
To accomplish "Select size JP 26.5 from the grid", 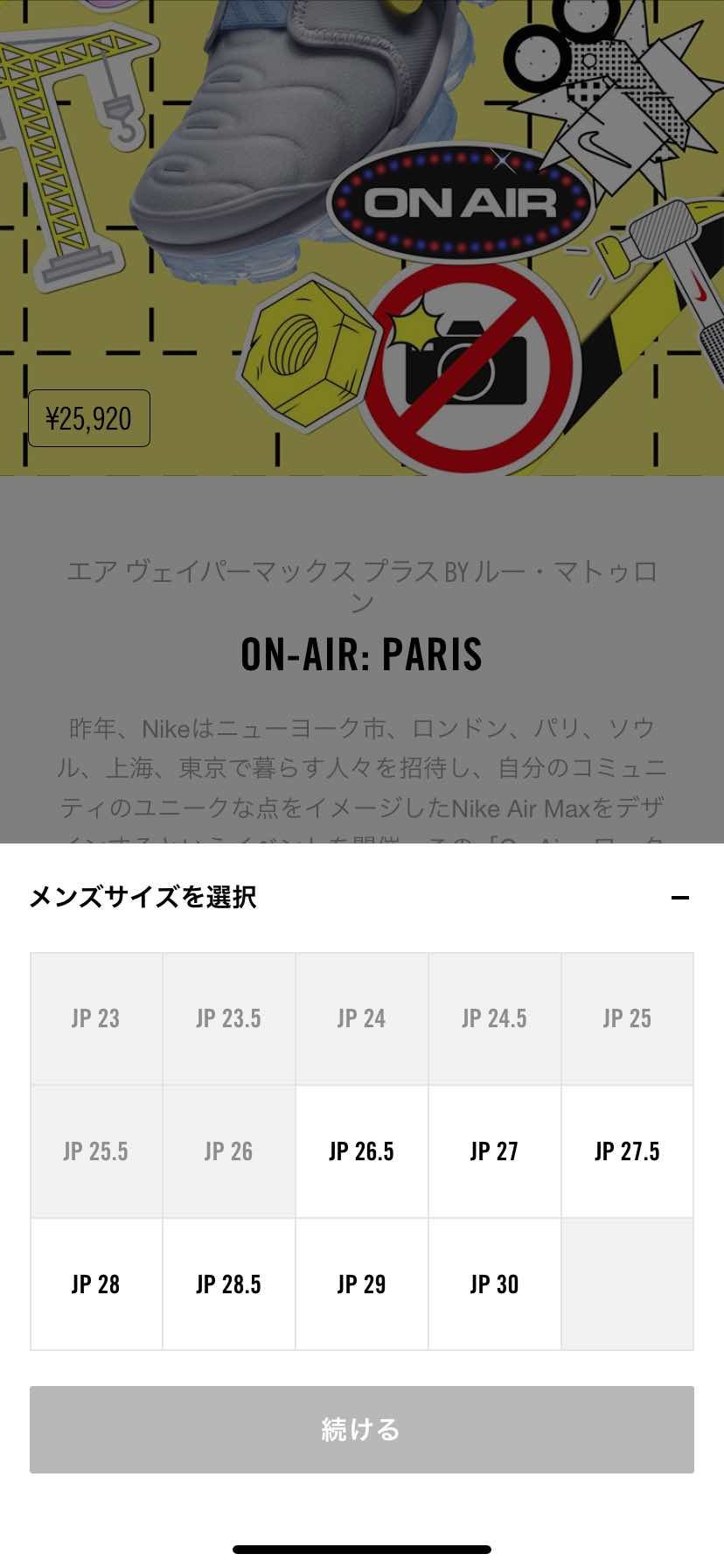I will click(x=362, y=1151).
